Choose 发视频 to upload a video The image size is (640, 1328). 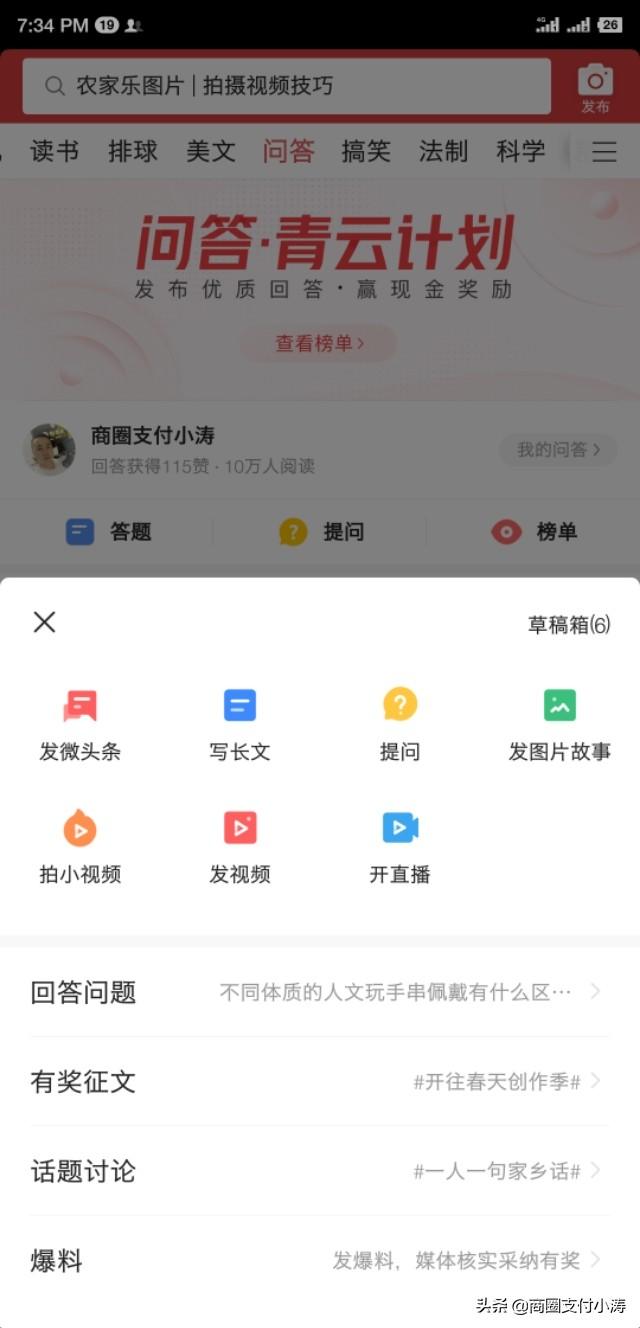240,847
